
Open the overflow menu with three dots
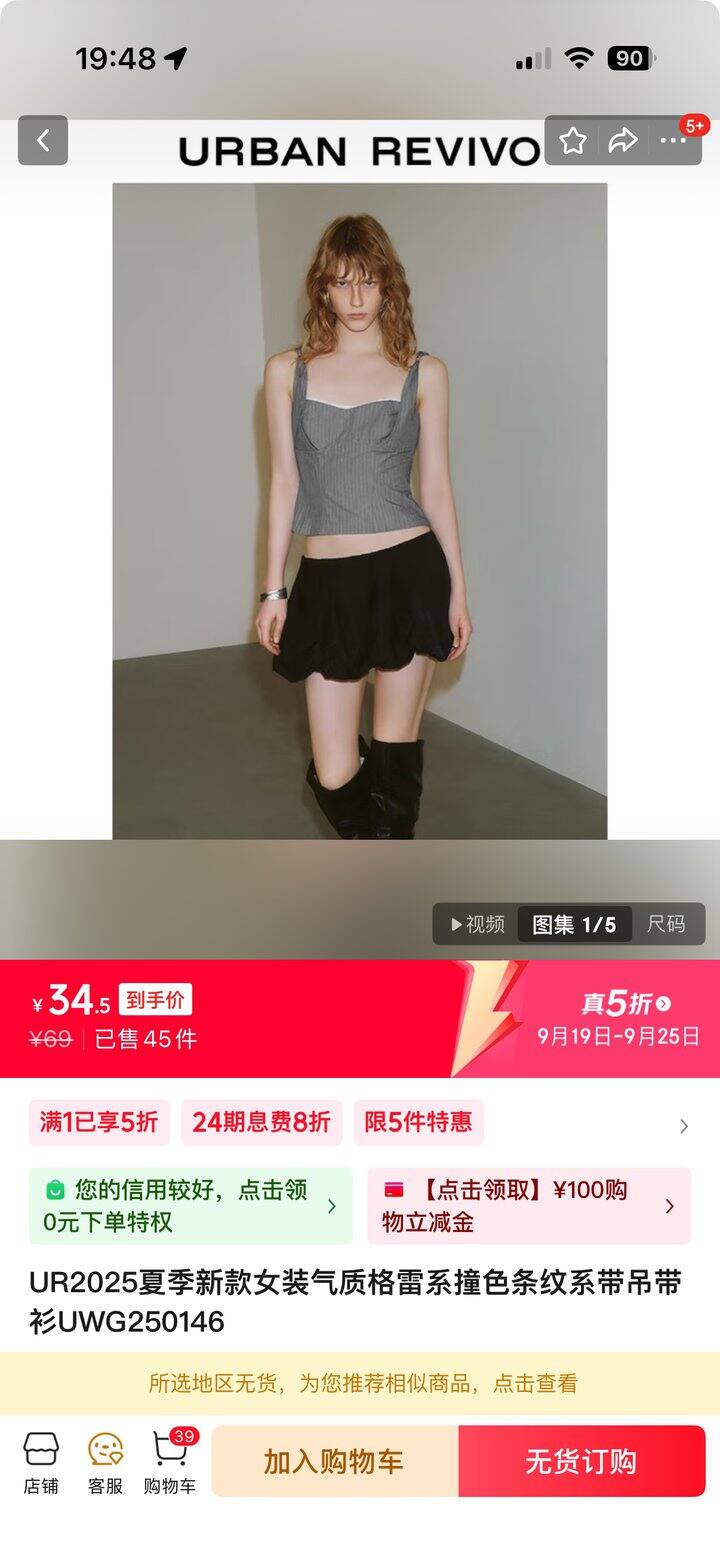coord(673,141)
